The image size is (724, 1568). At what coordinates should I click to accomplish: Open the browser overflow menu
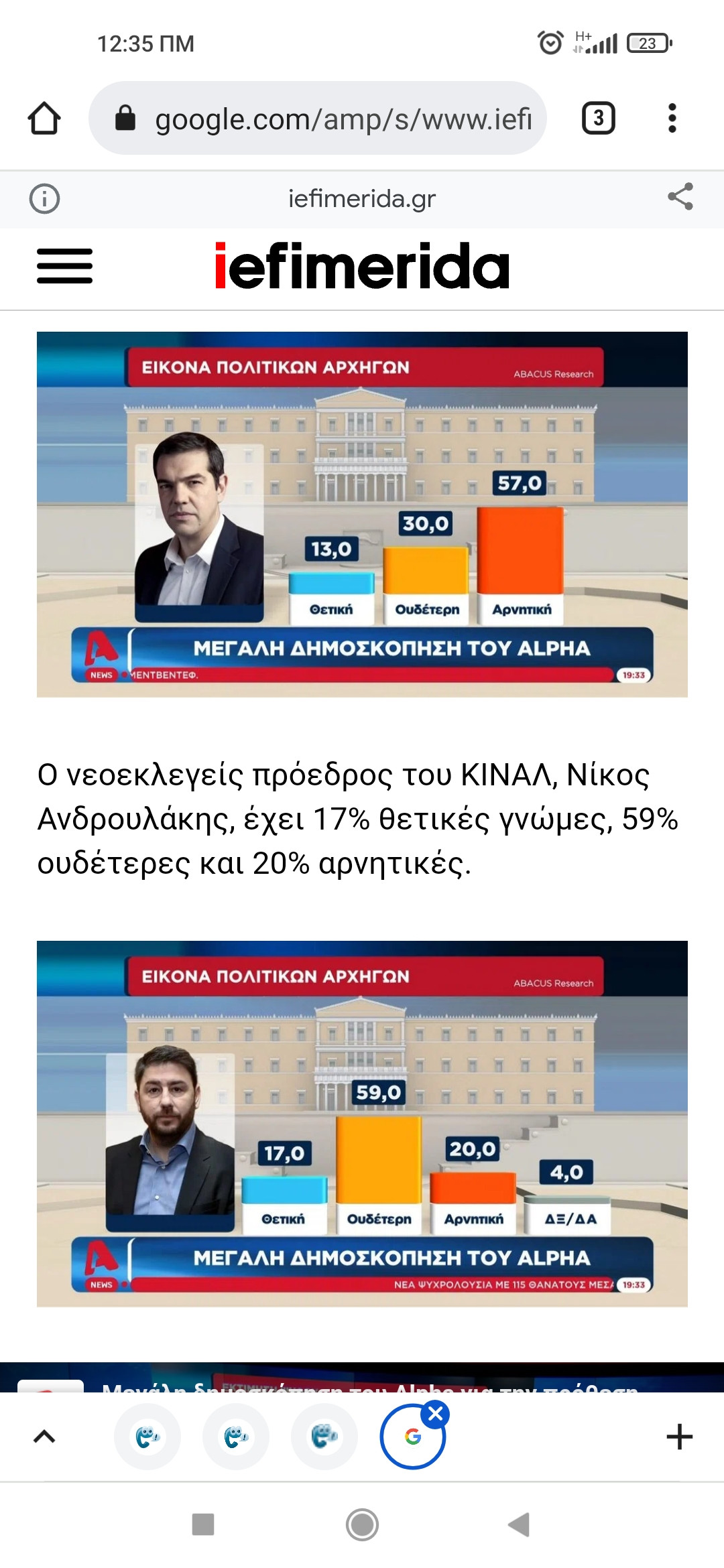point(672,119)
